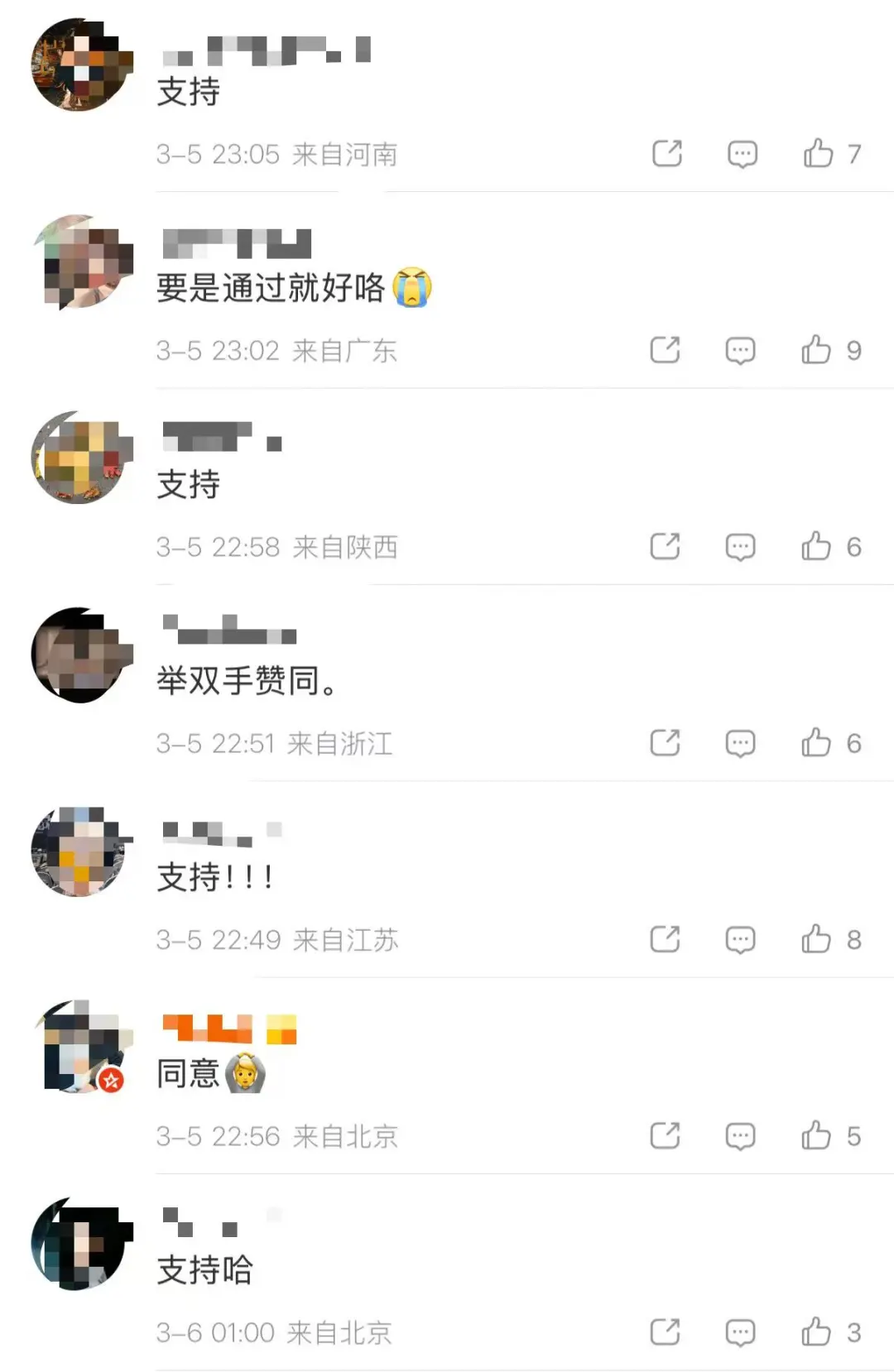The height and width of the screenshot is (1372, 894).
Task: Toggle like on the 举双手赞同 comment
Action: [x=819, y=743]
